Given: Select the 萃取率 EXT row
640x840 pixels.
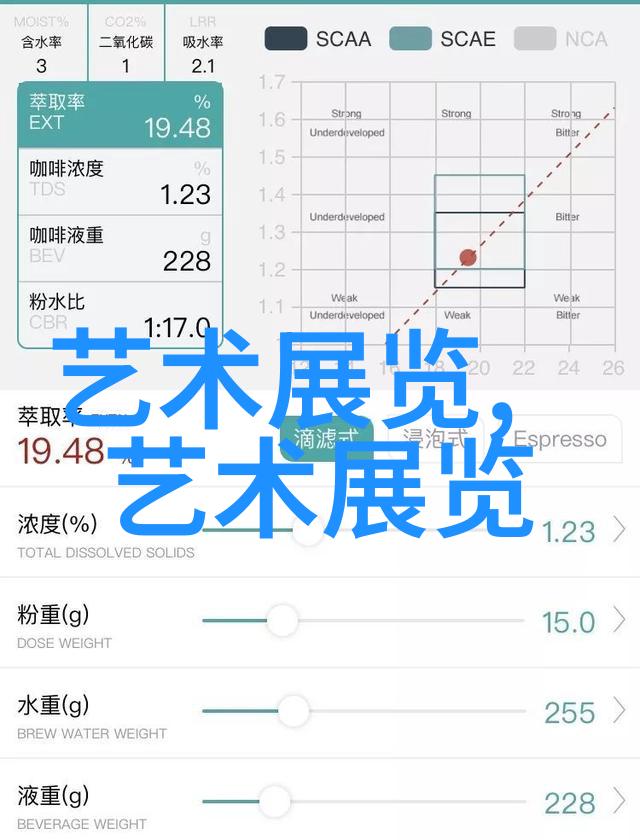Looking at the screenshot, I should (x=120, y=114).
